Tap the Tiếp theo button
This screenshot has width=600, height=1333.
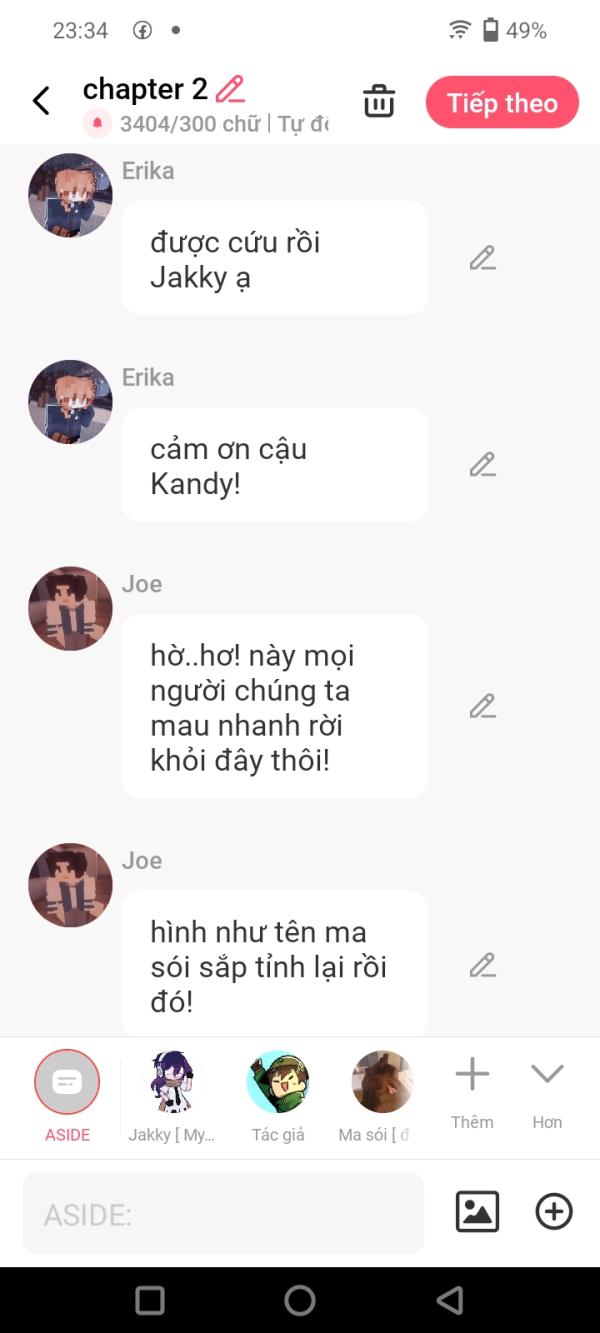coord(502,102)
